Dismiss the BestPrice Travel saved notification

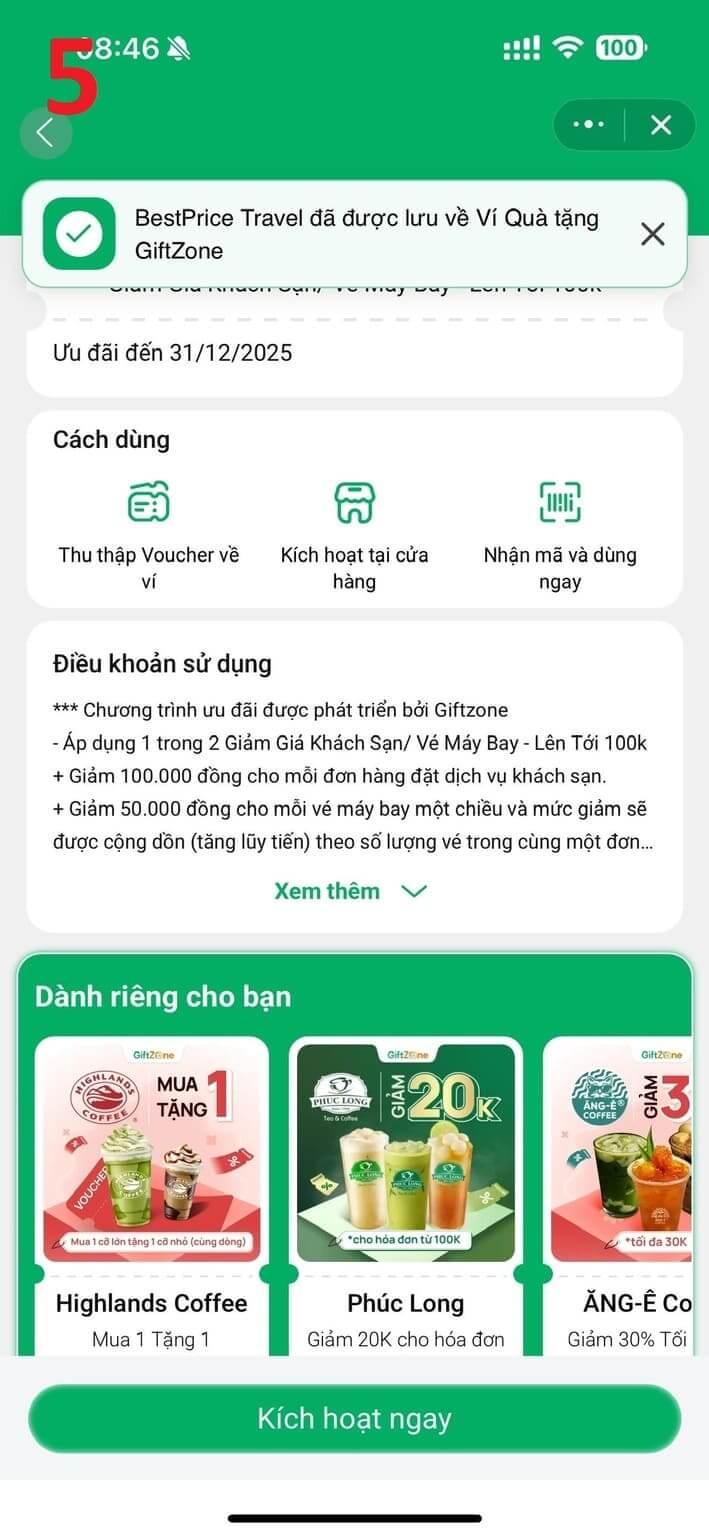pos(652,234)
